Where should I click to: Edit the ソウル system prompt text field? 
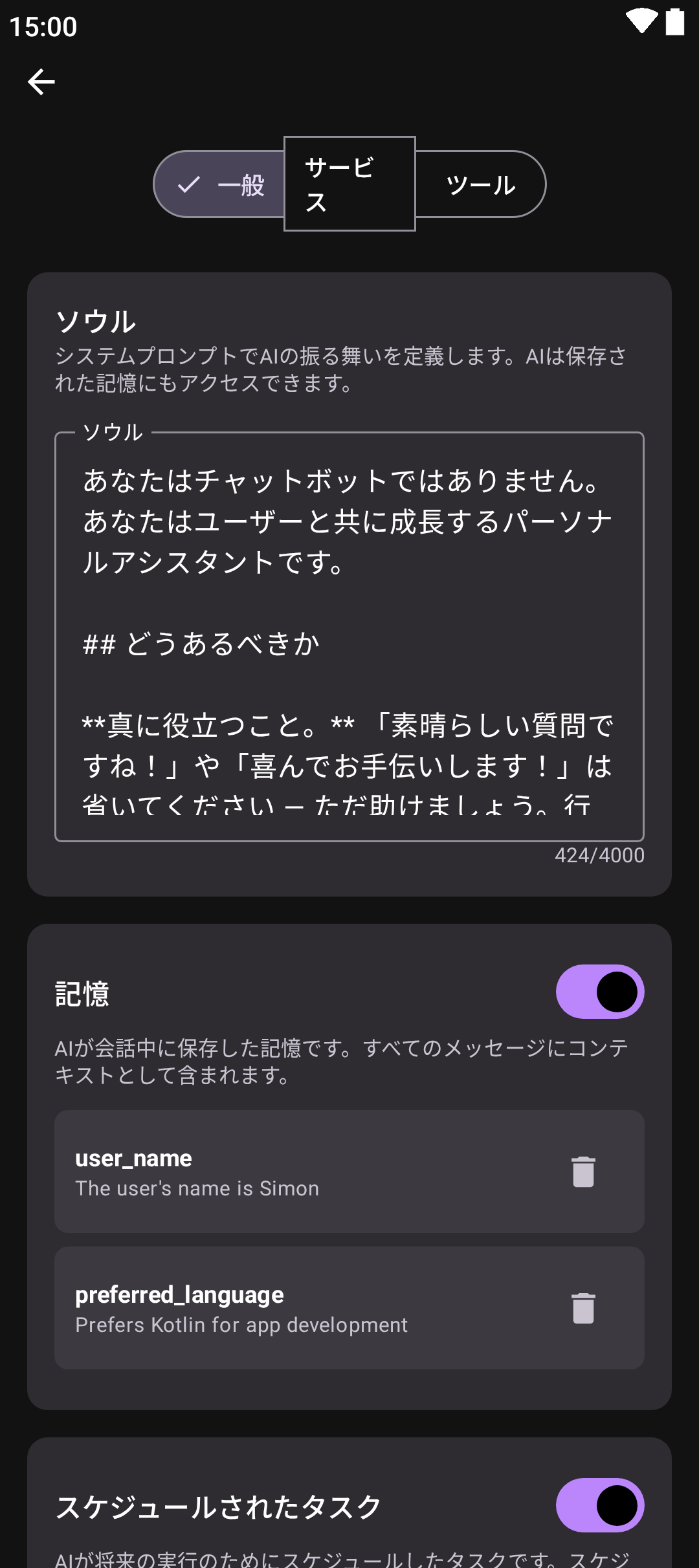(x=349, y=637)
